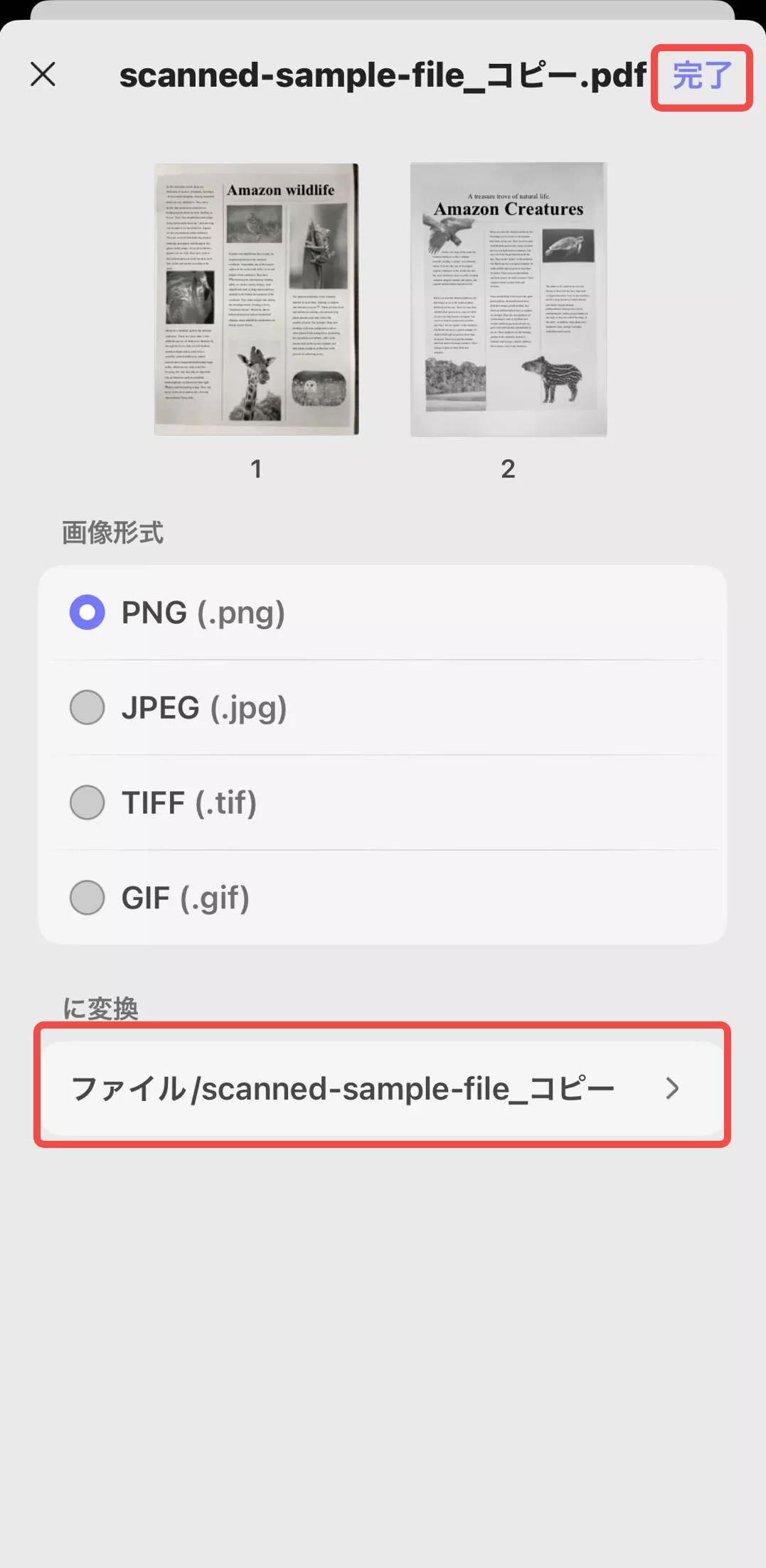The height and width of the screenshot is (1568, 766).
Task: Choose GIF (.gif) image format
Action: click(x=87, y=898)
